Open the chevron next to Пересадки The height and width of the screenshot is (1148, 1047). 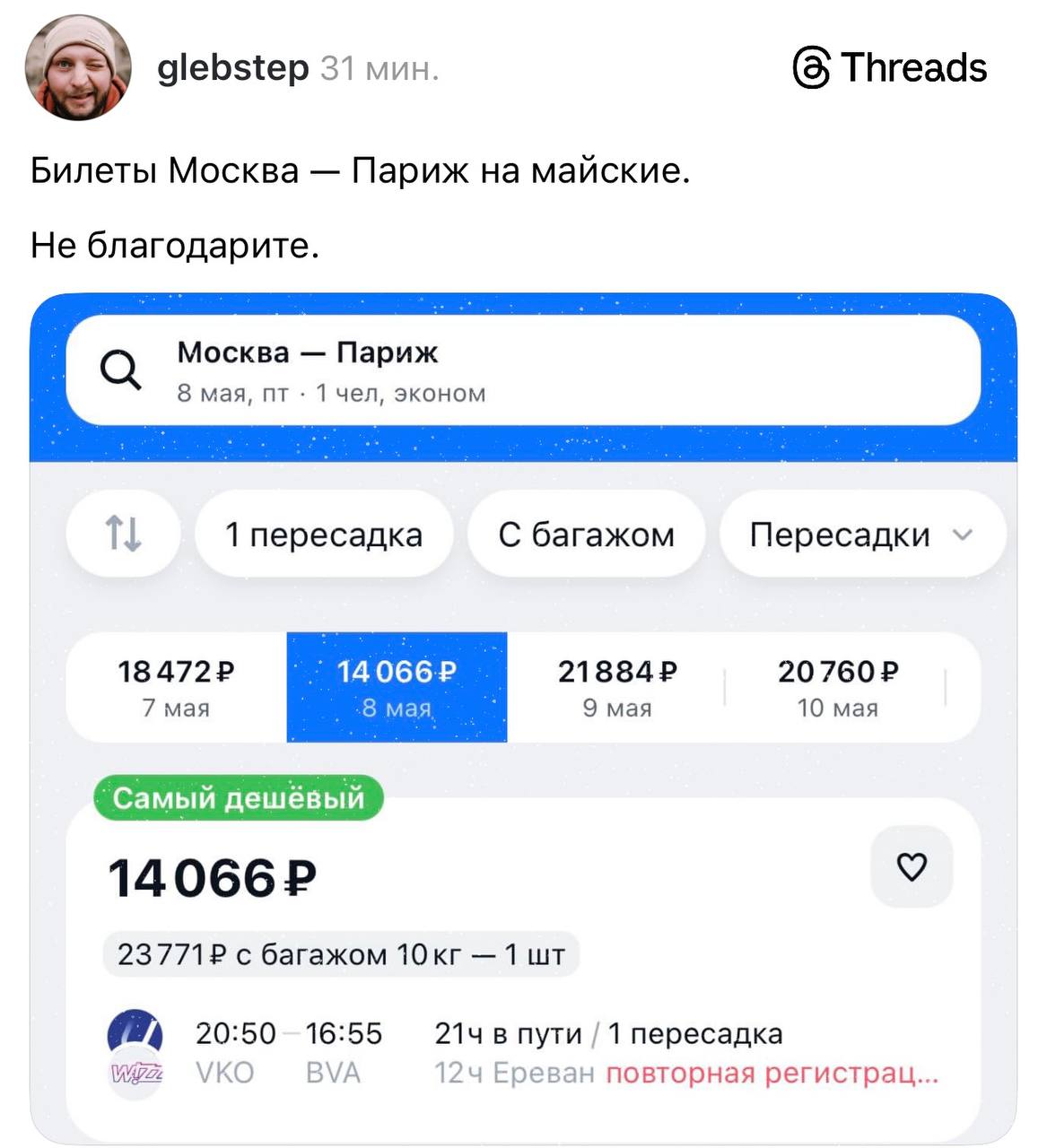[962, 535]
